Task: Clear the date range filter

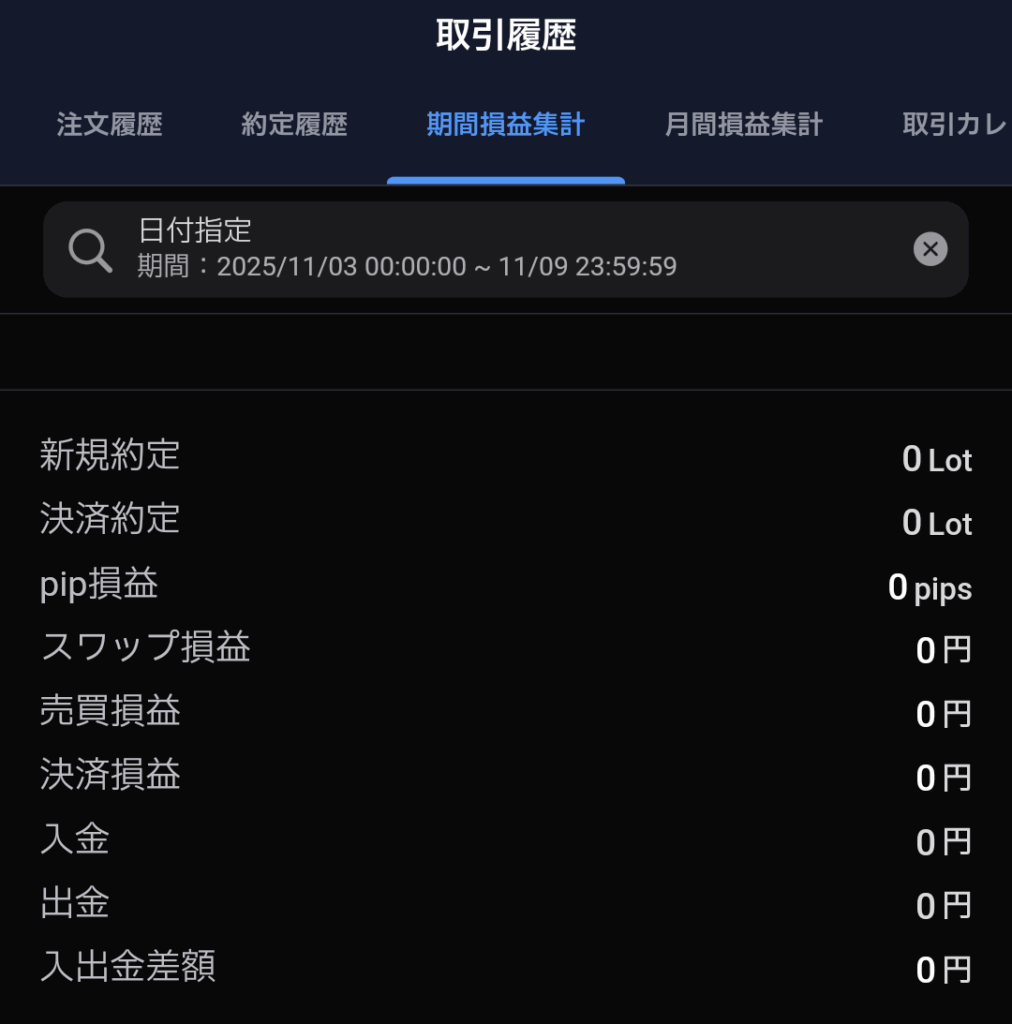Action: click(x=930, y=249)
